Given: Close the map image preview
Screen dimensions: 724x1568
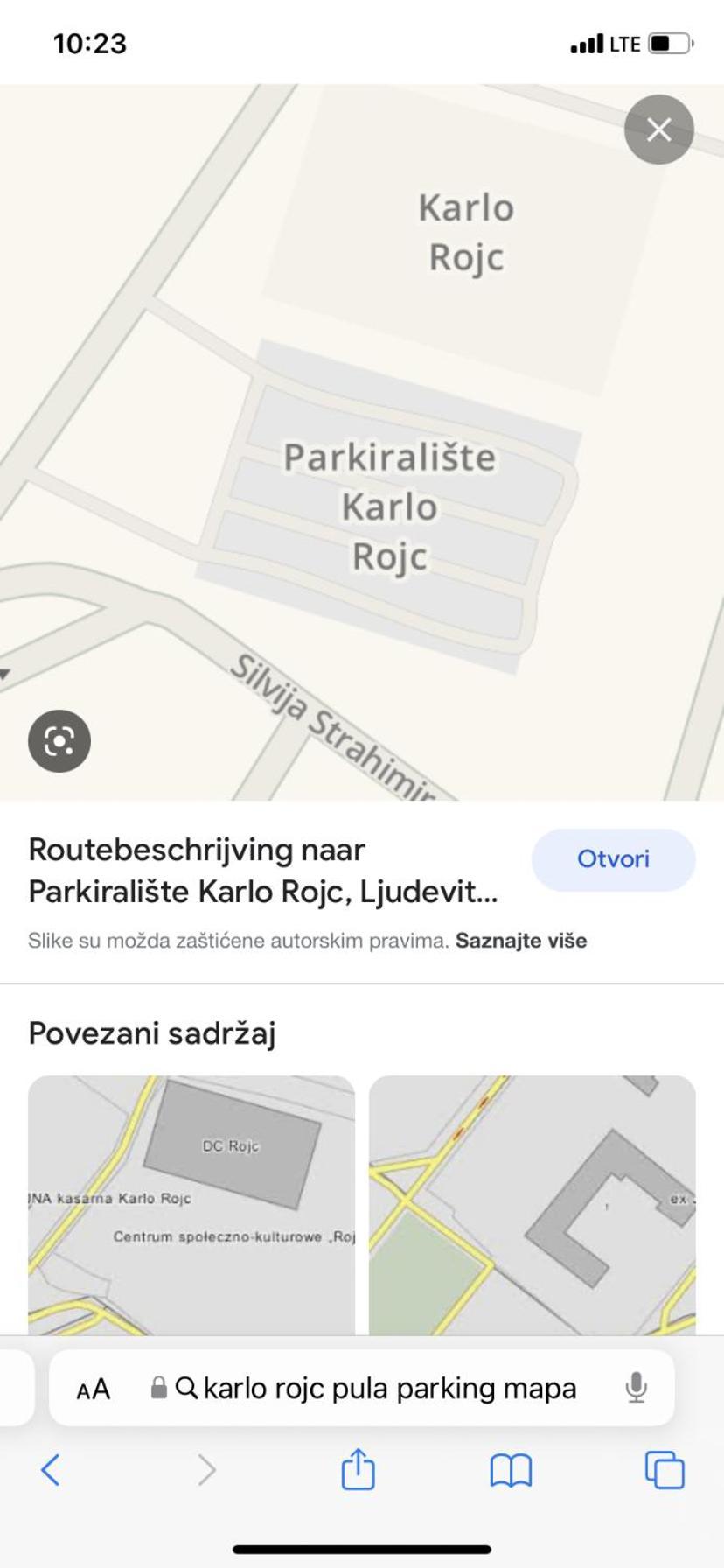Looking at the screenshot, I should tap(658, 129).
